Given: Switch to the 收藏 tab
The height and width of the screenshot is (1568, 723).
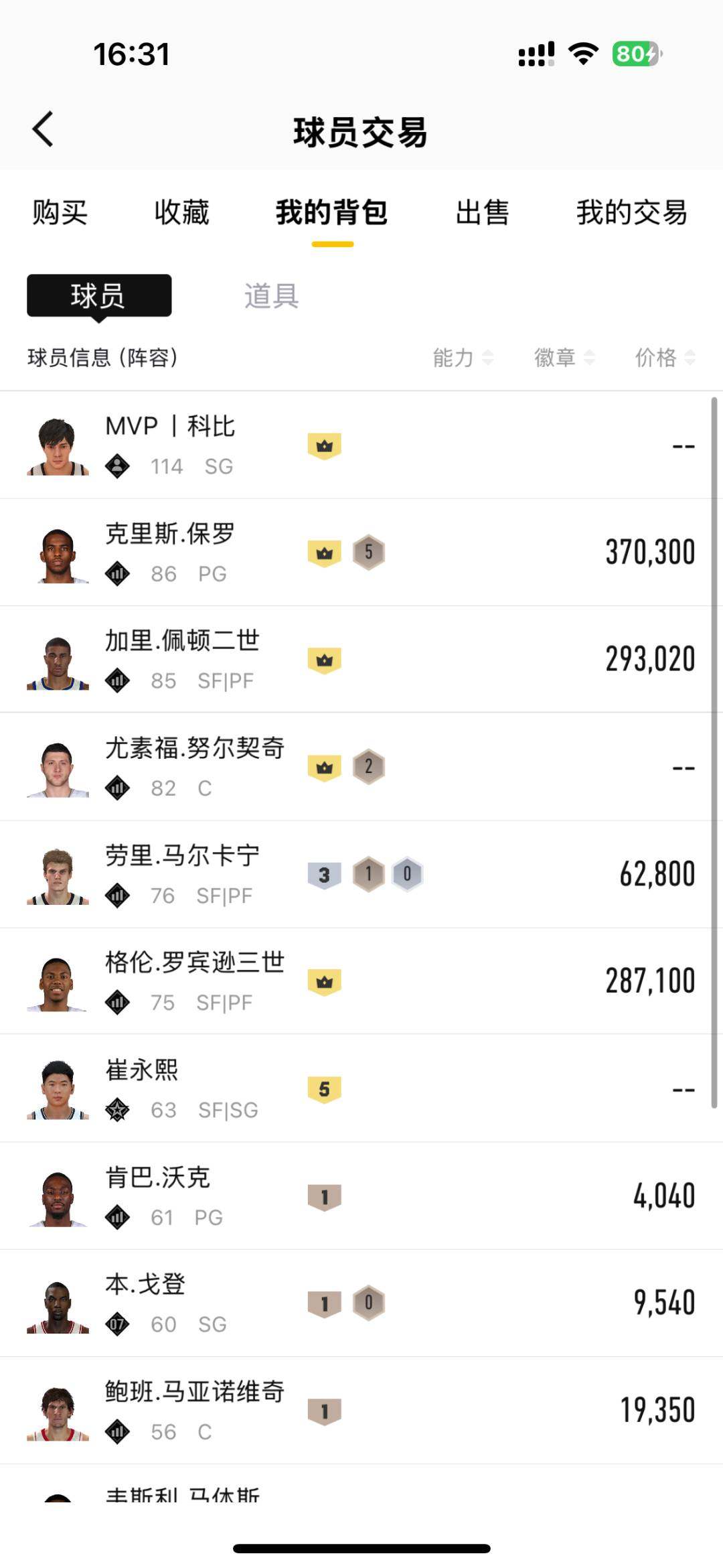Looking at the screenshot, I should [181, 213].
